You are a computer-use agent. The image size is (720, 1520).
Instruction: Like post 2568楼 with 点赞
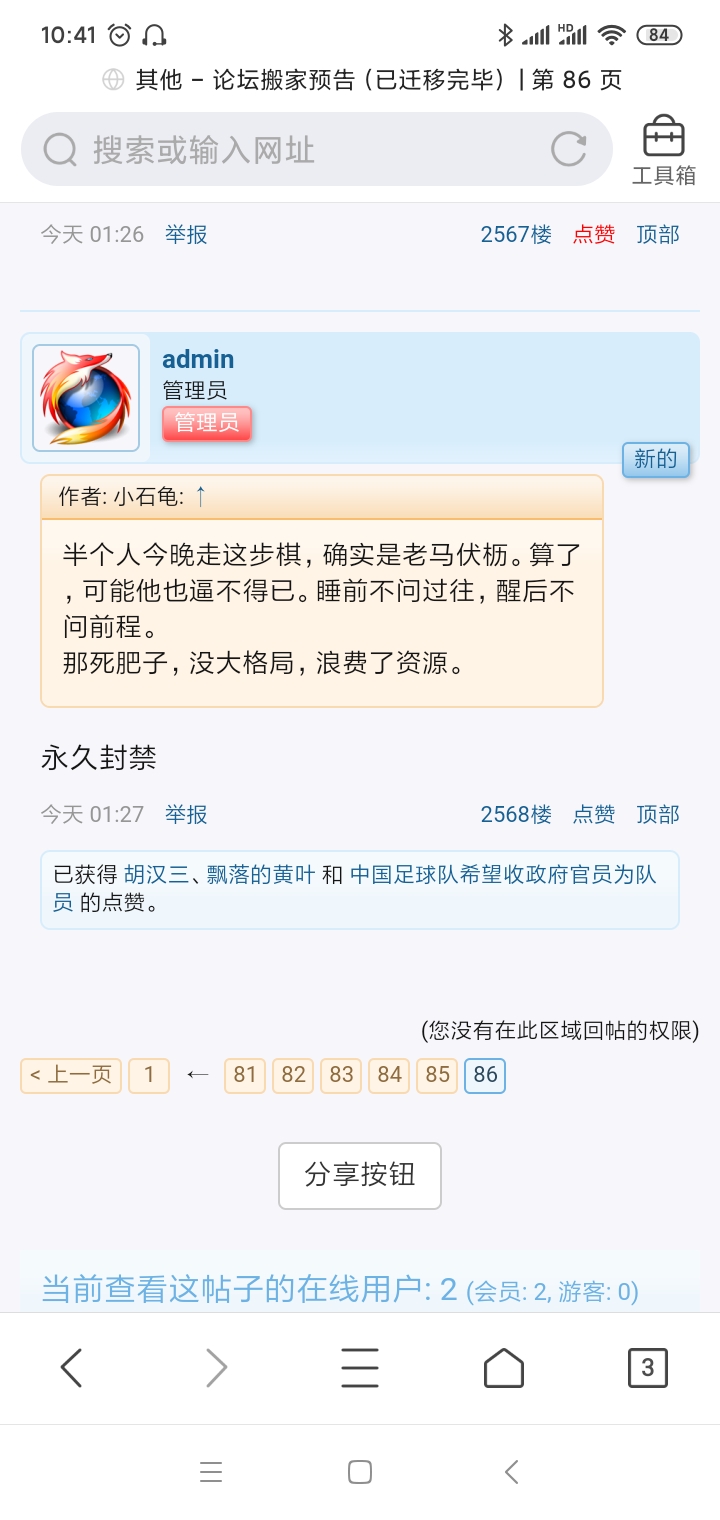(x=593, y=815)
